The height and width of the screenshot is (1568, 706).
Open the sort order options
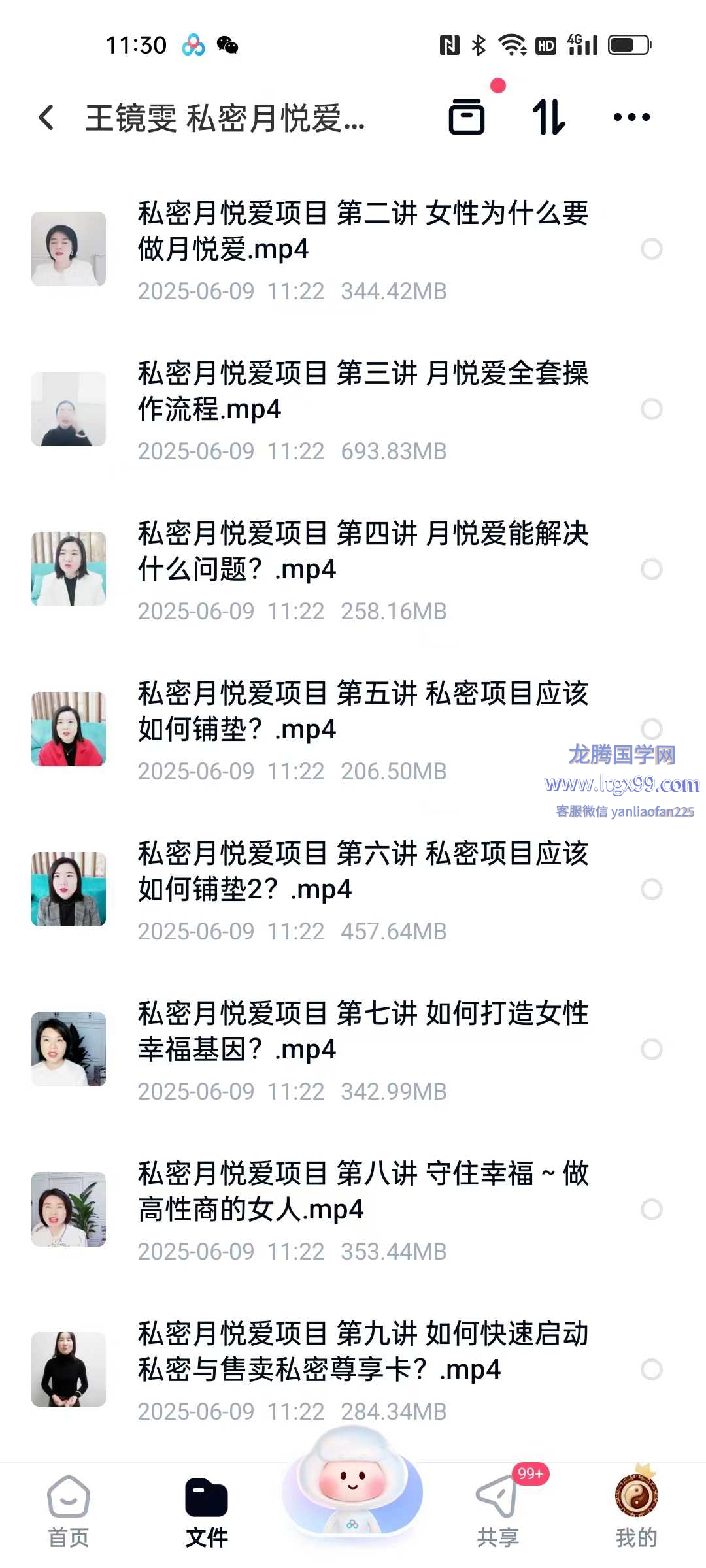click(x=548, y=117)
